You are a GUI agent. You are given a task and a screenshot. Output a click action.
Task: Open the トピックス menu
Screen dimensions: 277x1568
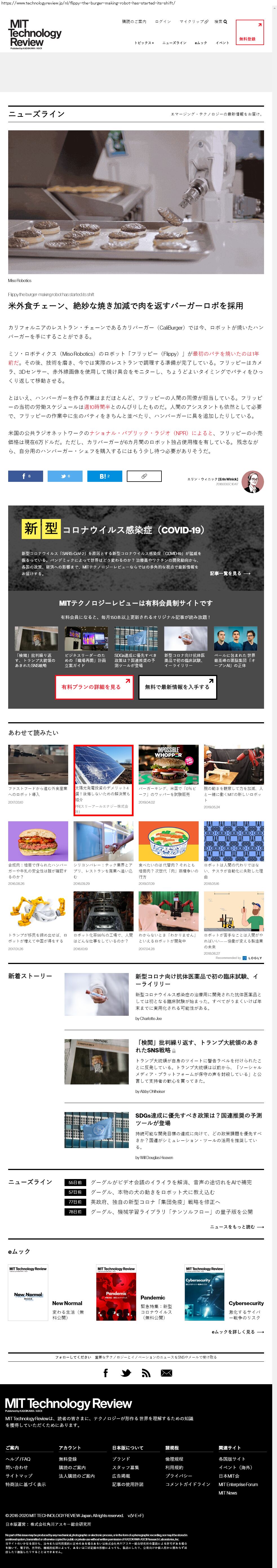[144, 43]
